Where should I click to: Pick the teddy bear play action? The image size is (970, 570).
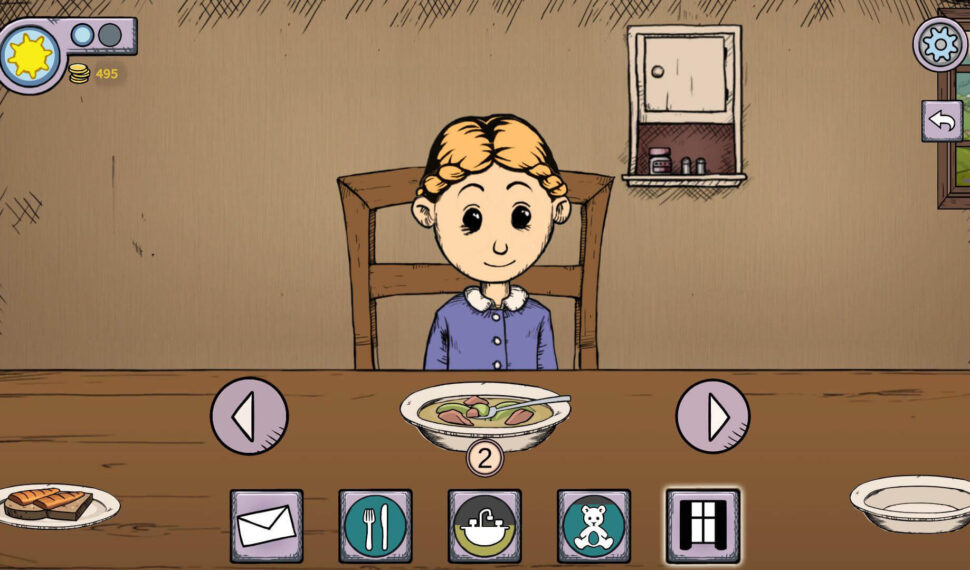pyautogui.click(x=593, y=526)
